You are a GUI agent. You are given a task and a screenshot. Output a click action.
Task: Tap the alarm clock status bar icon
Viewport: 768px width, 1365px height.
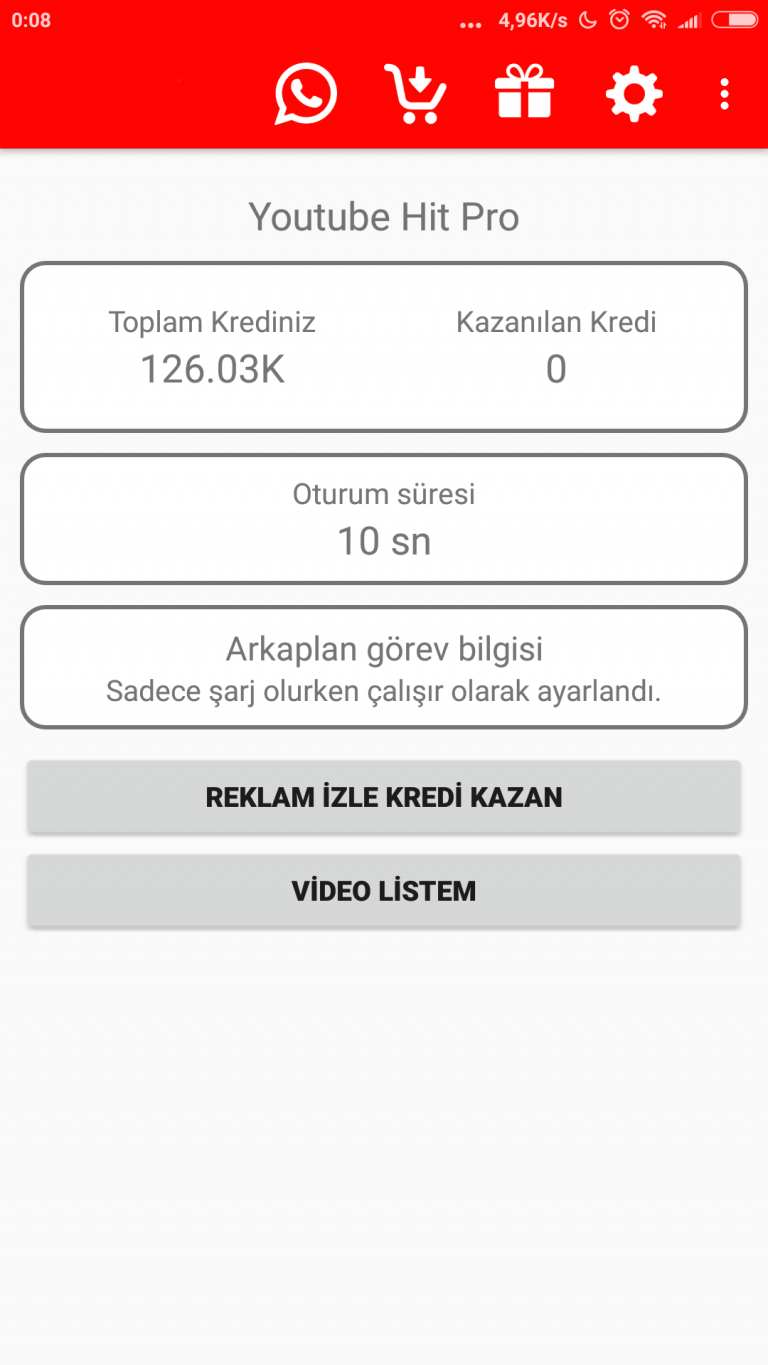click(x=620, y=19)
